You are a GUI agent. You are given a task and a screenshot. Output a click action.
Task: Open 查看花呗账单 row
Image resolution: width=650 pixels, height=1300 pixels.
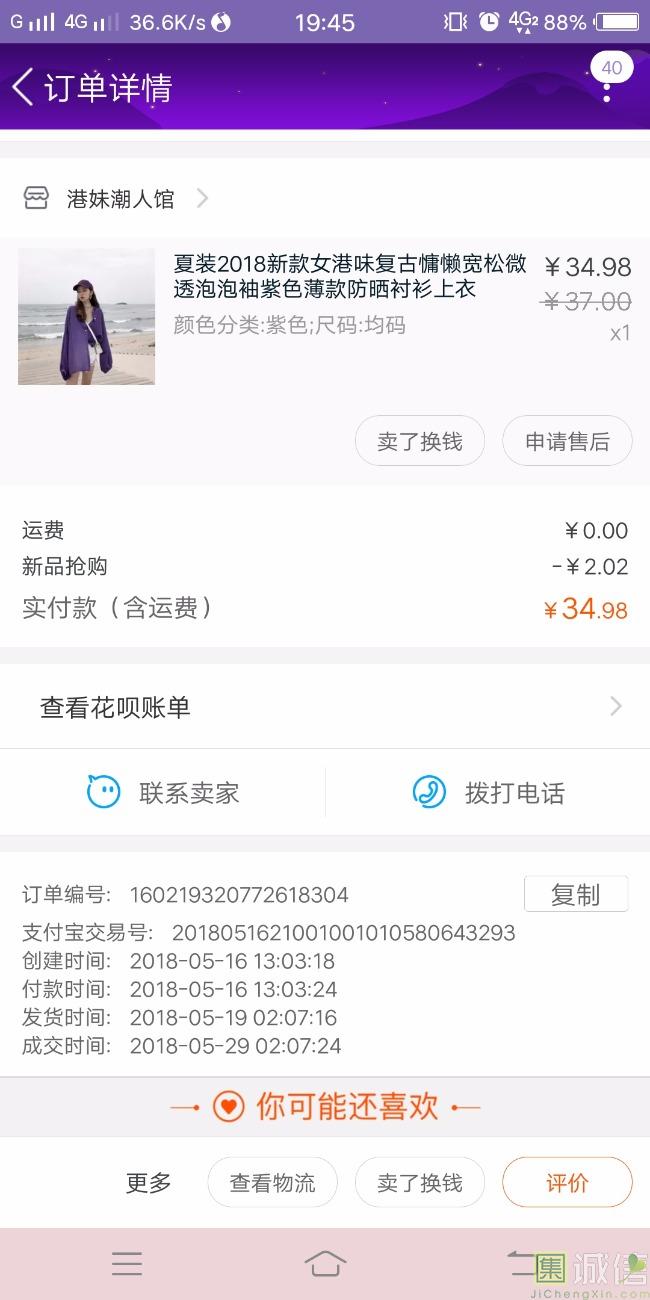pyautogui.click(x=325, y=708)
